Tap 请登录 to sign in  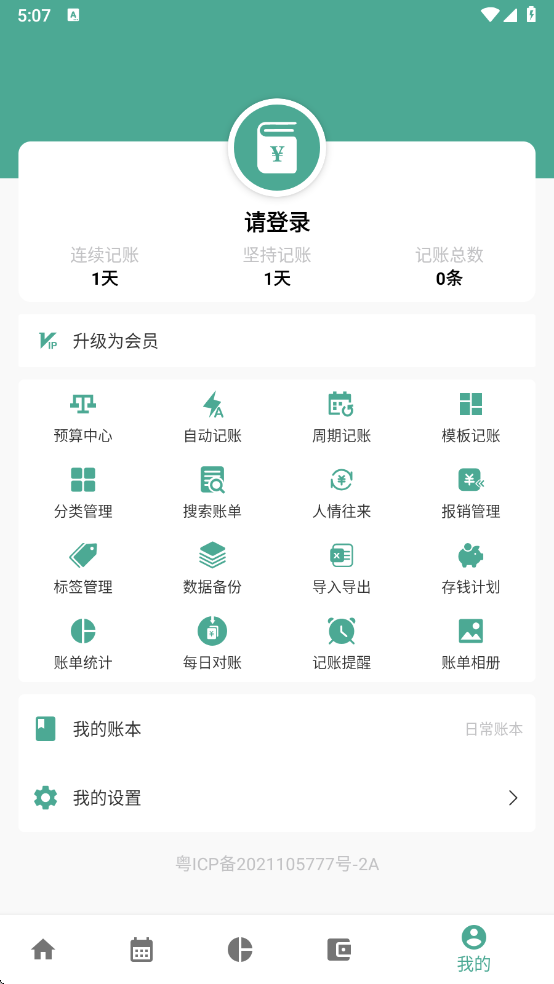click(x=277, y=222)
